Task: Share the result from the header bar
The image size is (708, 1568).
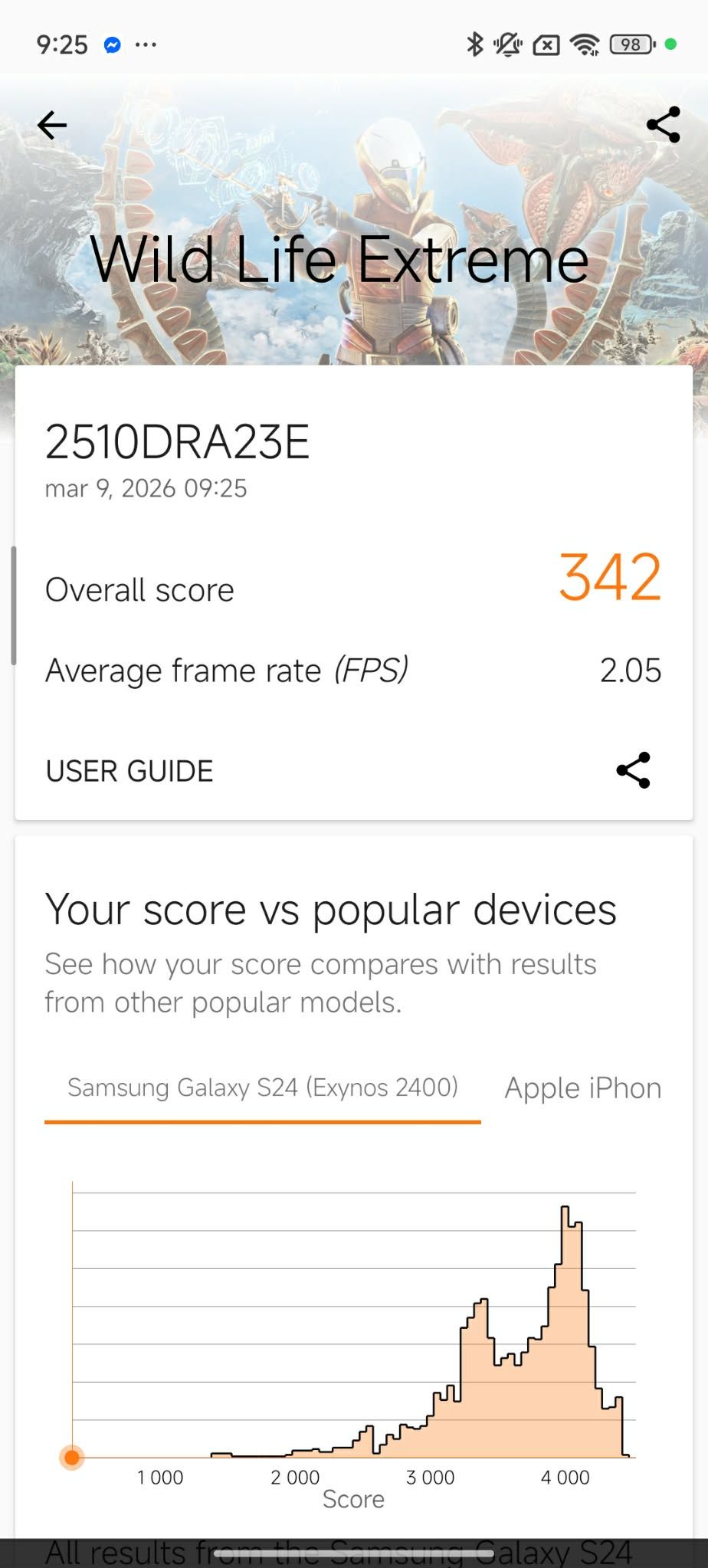Action: tap(663, 125)
